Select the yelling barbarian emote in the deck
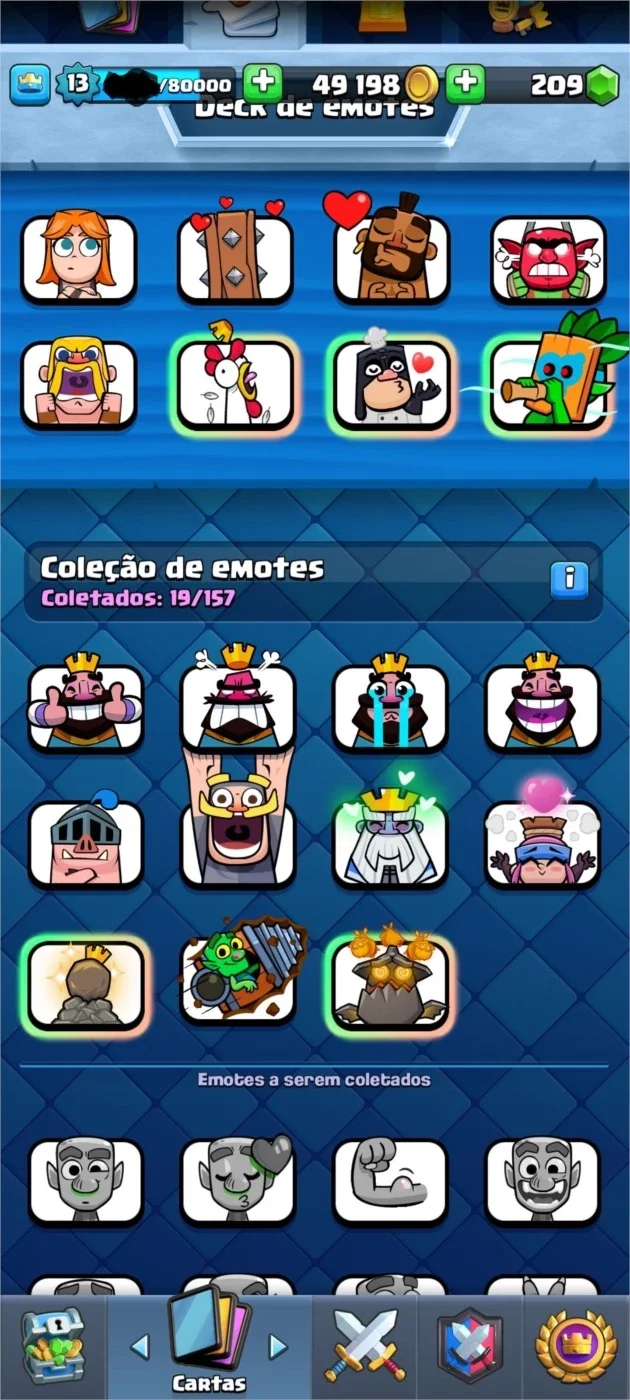This screenshot has width=630, height=1400. click(x=78, y=383)
